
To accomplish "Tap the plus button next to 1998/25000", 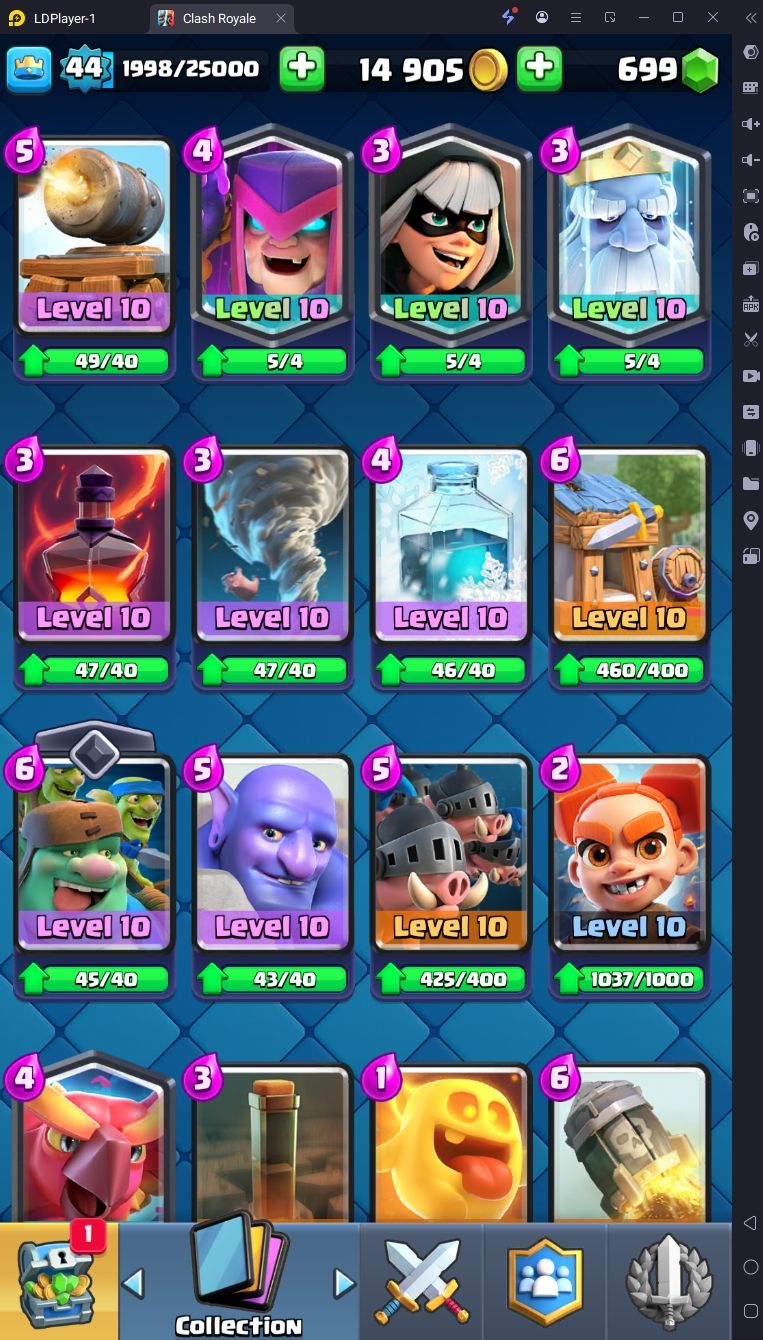I will [x=302, y=69].
